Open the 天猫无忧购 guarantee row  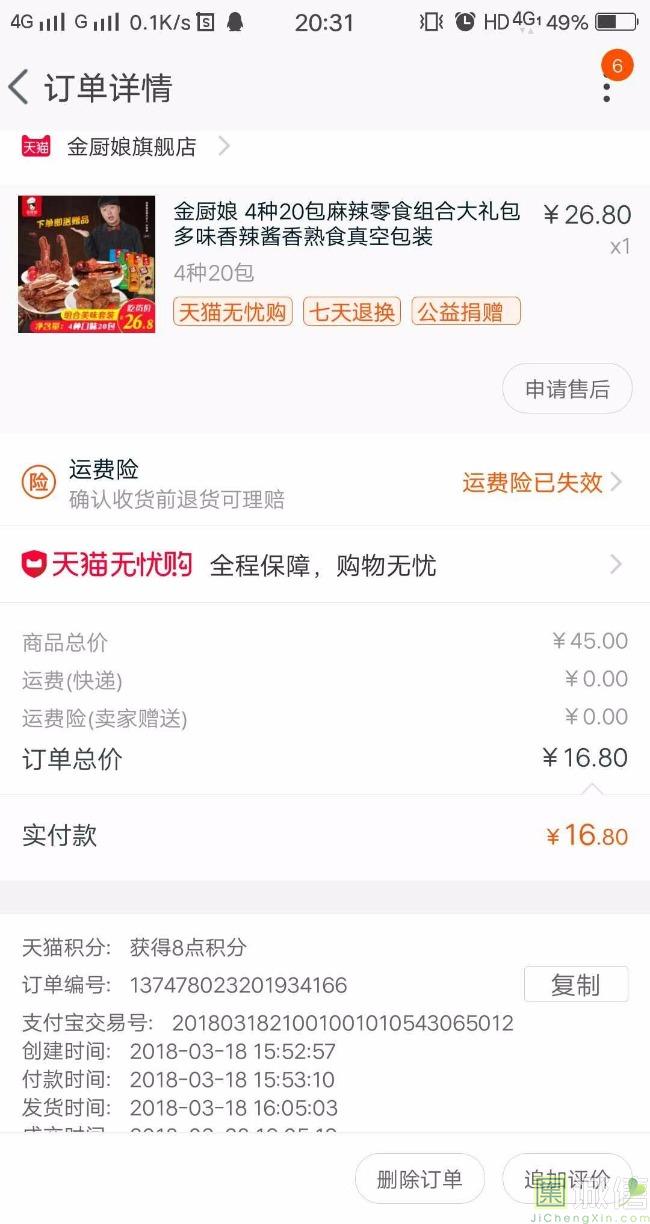(325, 565)
